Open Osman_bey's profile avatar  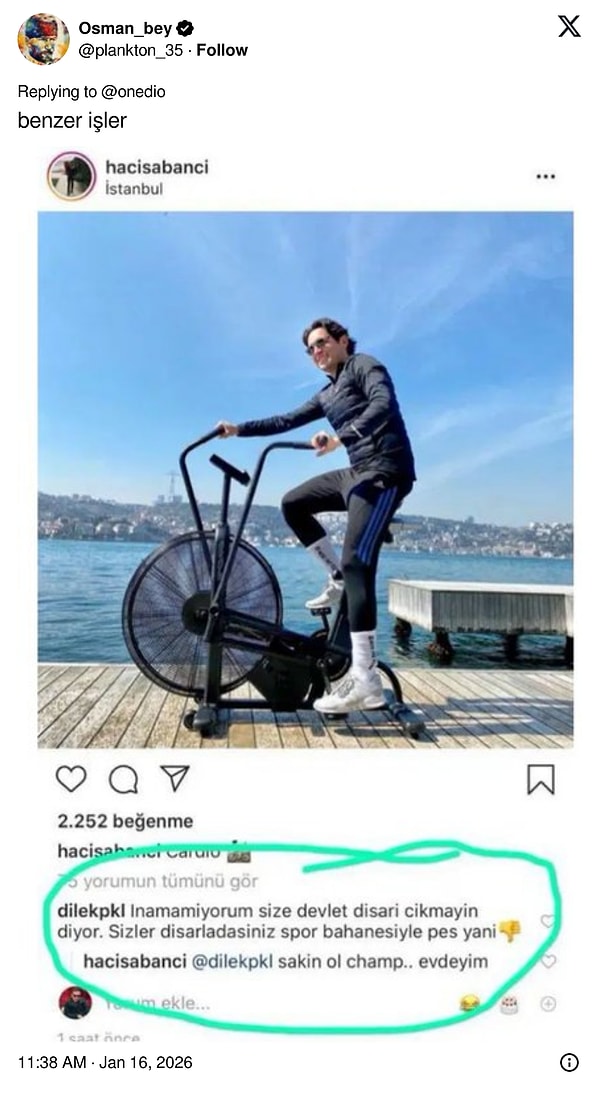pyautogui.click(x=43, y=39)
